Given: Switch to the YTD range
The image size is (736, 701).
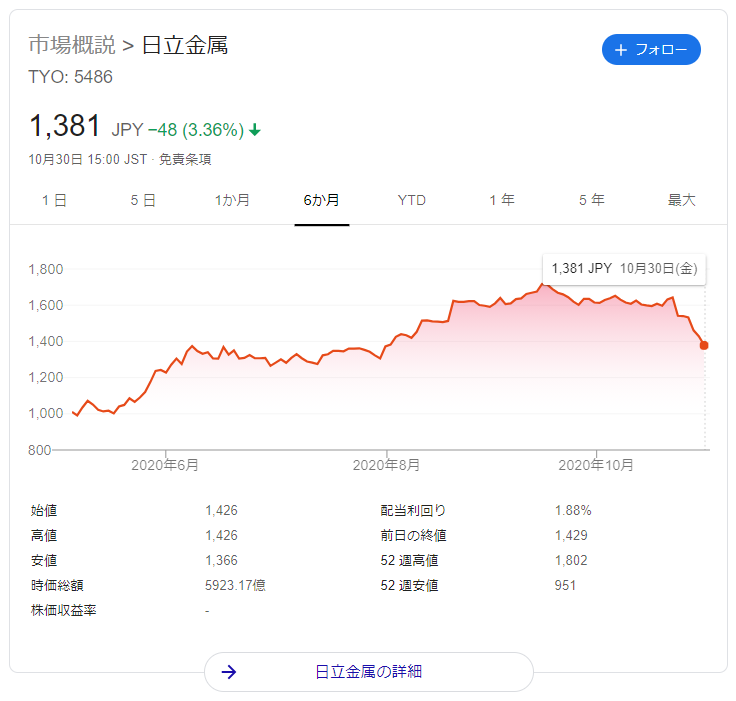Looking at the screenshot, I should pyautogui.click(x=411, y=200).
